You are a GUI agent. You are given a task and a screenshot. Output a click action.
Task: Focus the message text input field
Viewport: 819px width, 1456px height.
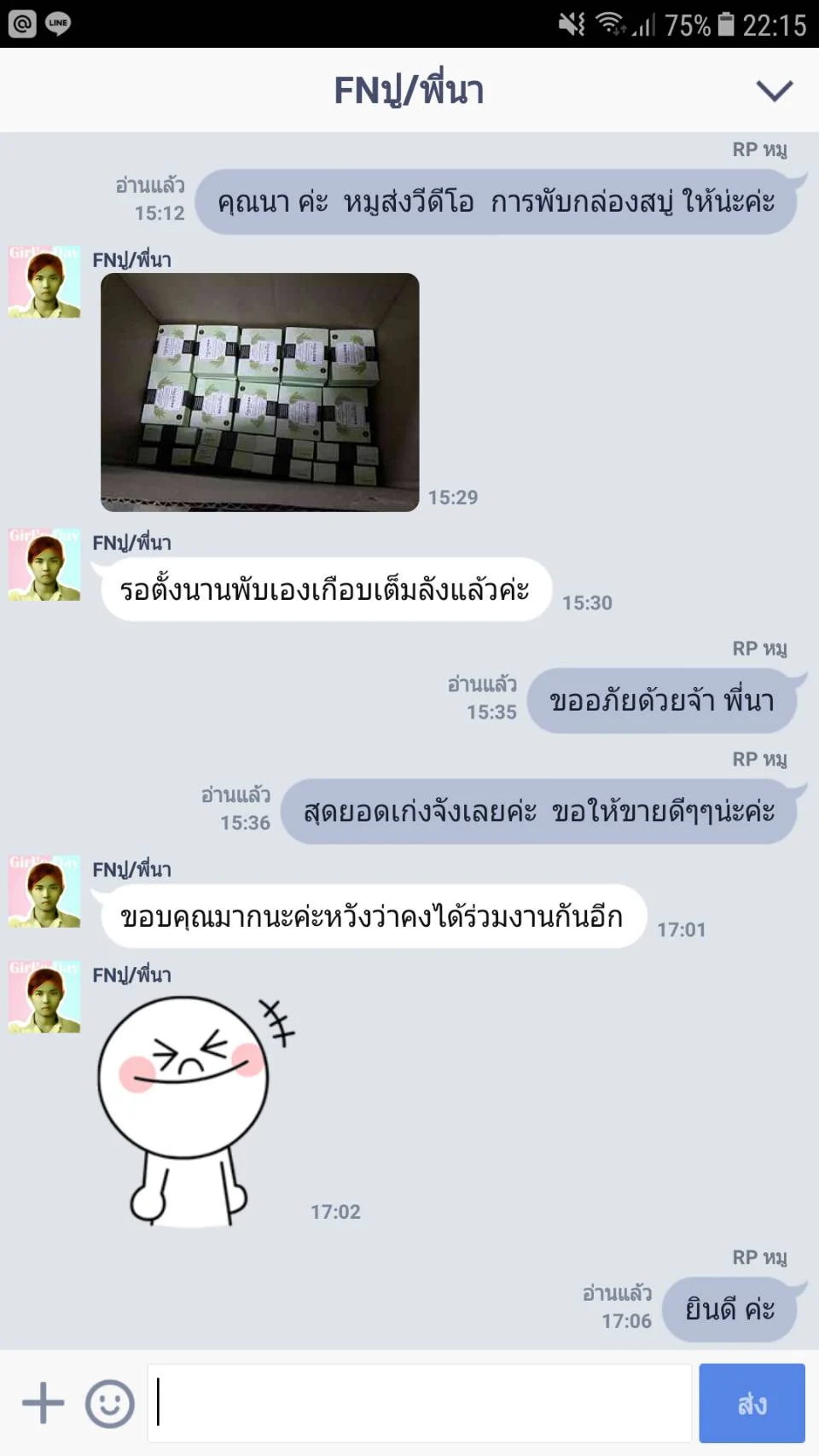[420, 1402]
